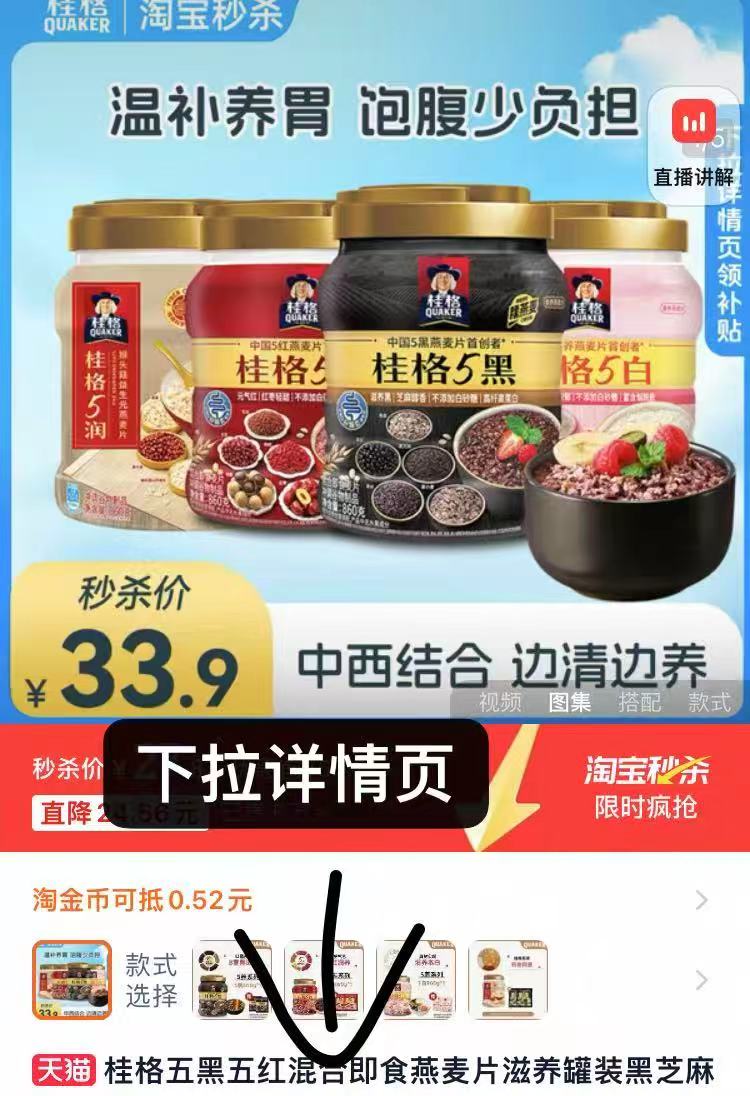Switch to the 搭配 tab
Viewport: 750px width, 1096px height.
639,702
